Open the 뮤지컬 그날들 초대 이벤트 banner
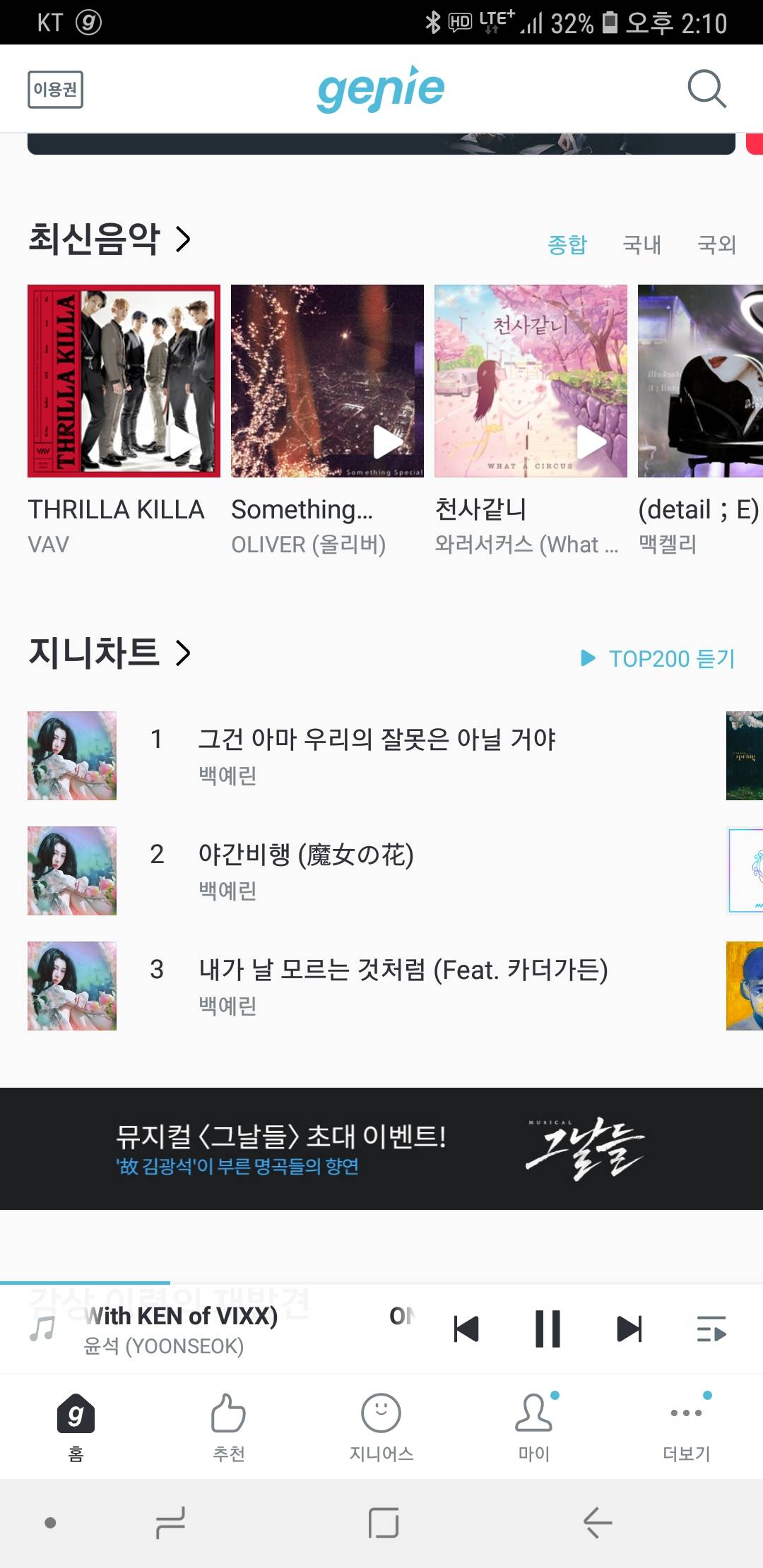763x1568 pixels. pyautogui.click(x=381, y=1148)
